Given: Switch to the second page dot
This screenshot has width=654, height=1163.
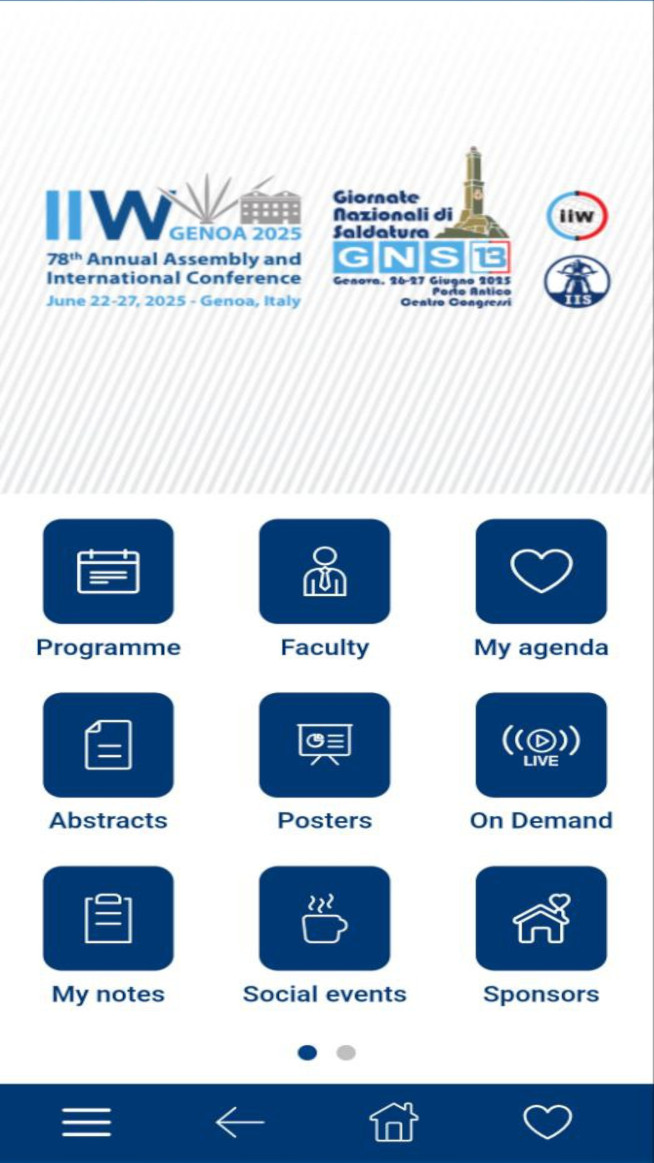Looking at the screenshot, I should click(346, 1052).
